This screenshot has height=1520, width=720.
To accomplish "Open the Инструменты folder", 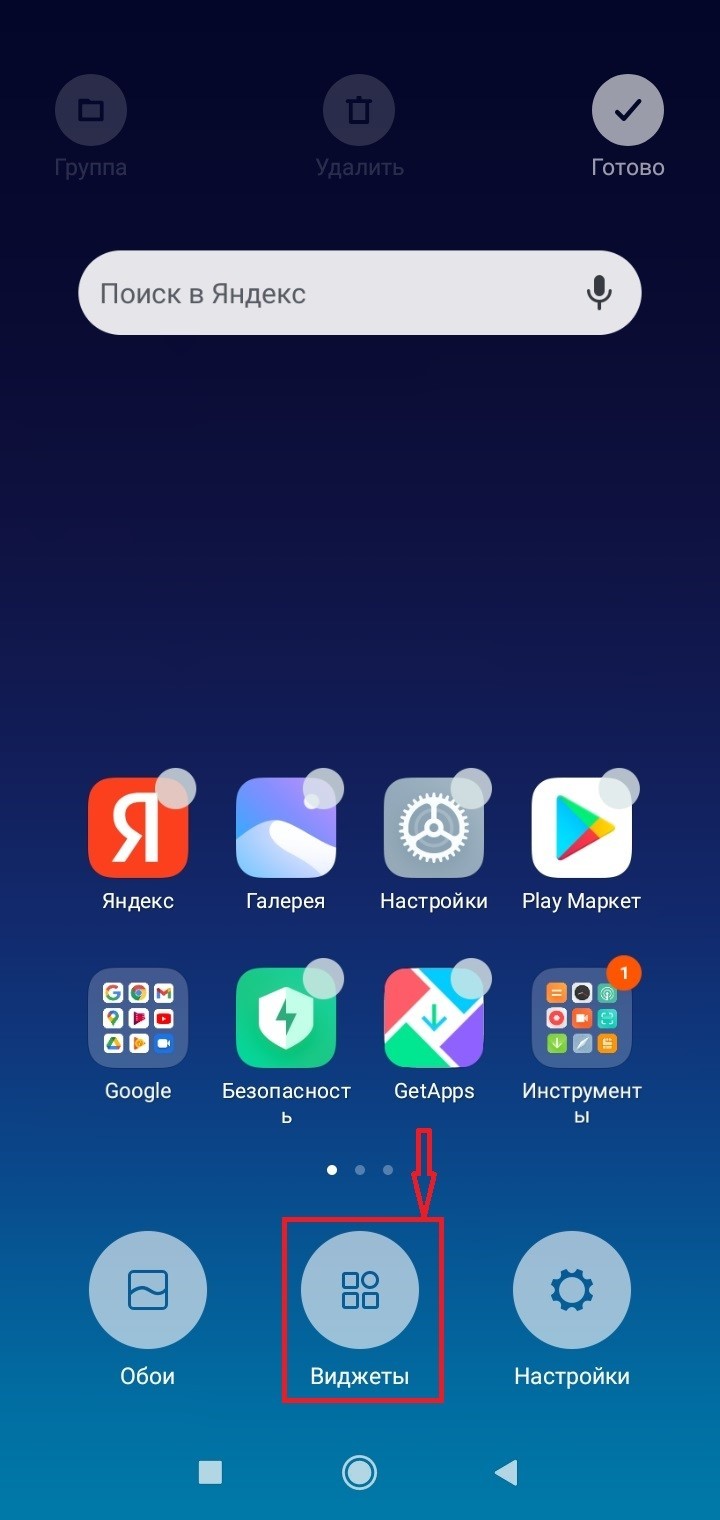I will [x=581, y=1017].
